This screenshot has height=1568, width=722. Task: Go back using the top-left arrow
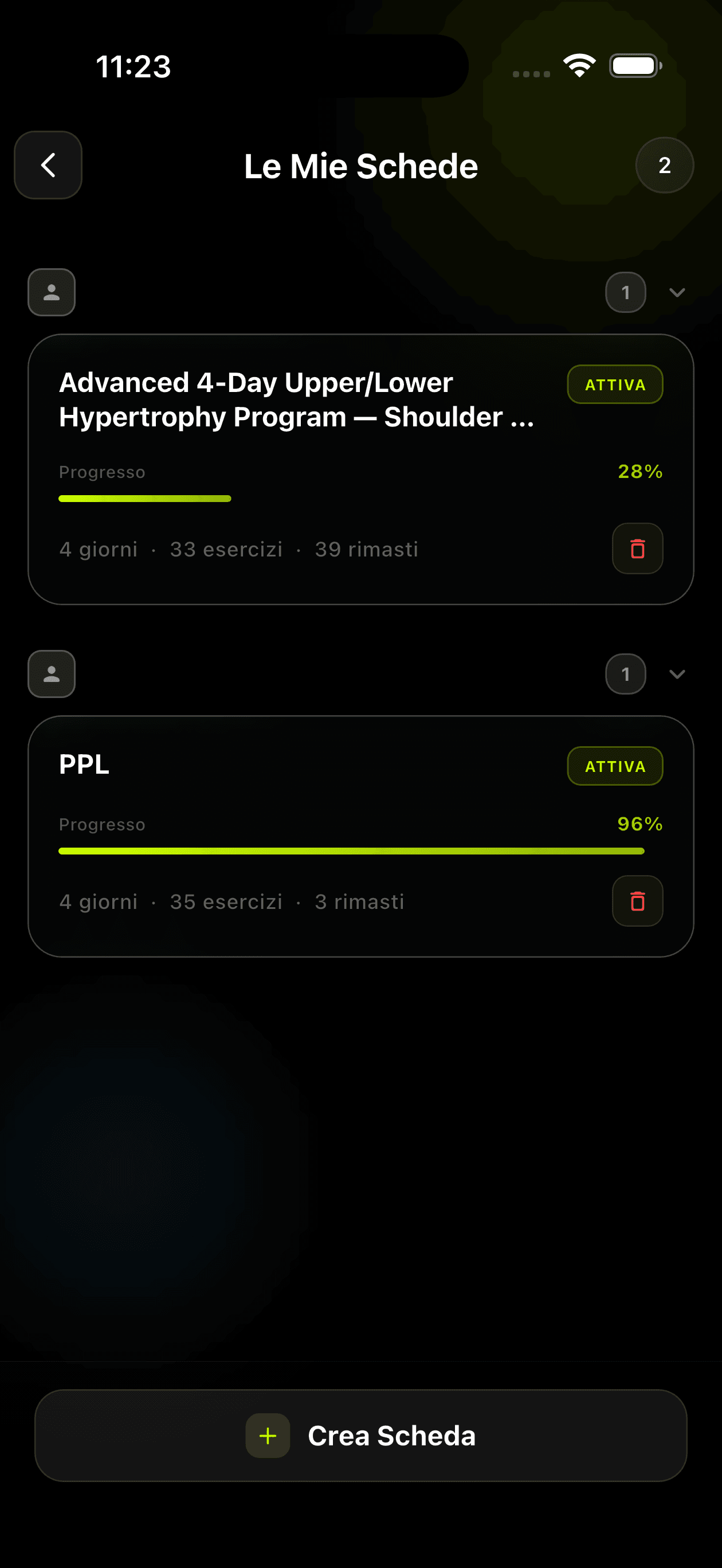point(48,165)
